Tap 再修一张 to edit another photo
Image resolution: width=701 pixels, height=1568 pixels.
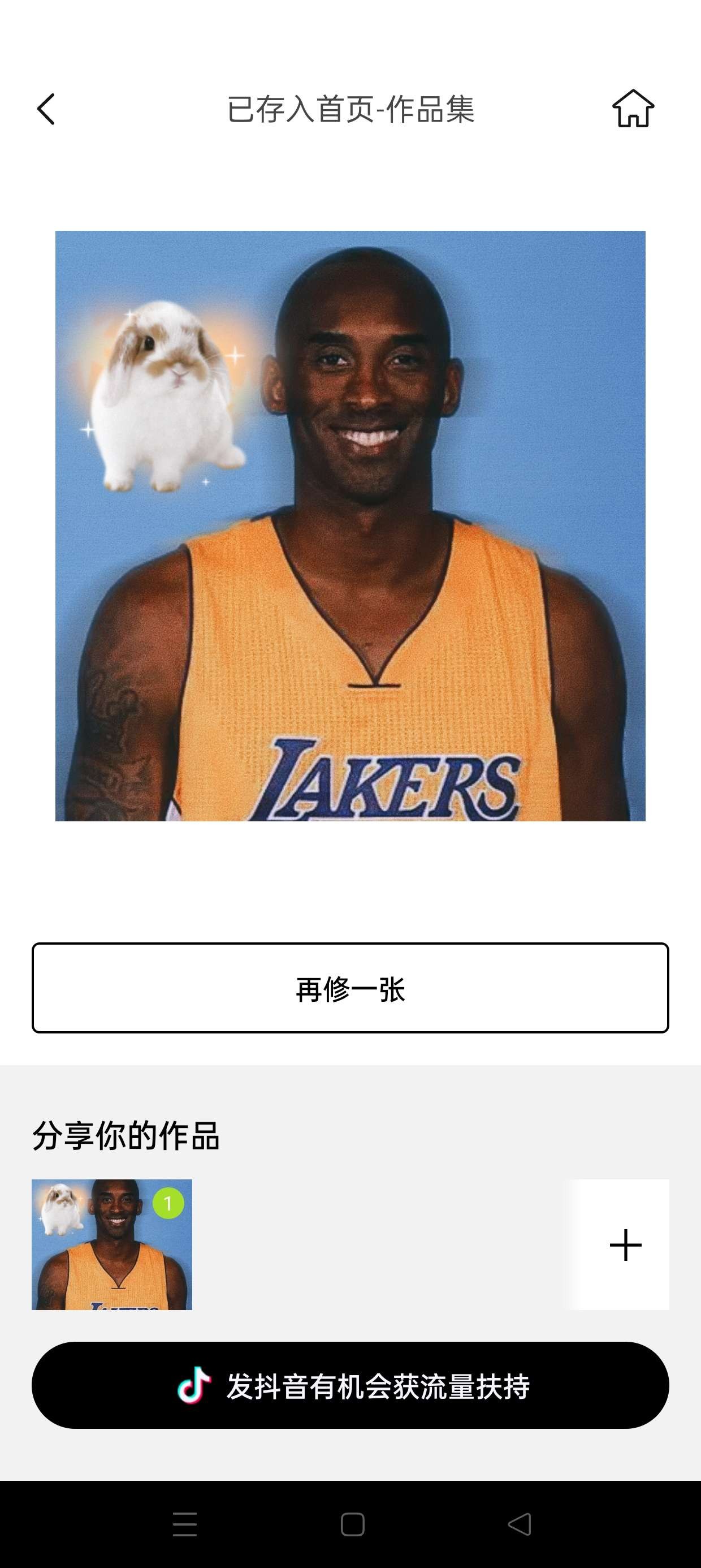click(x=350, y=988)
